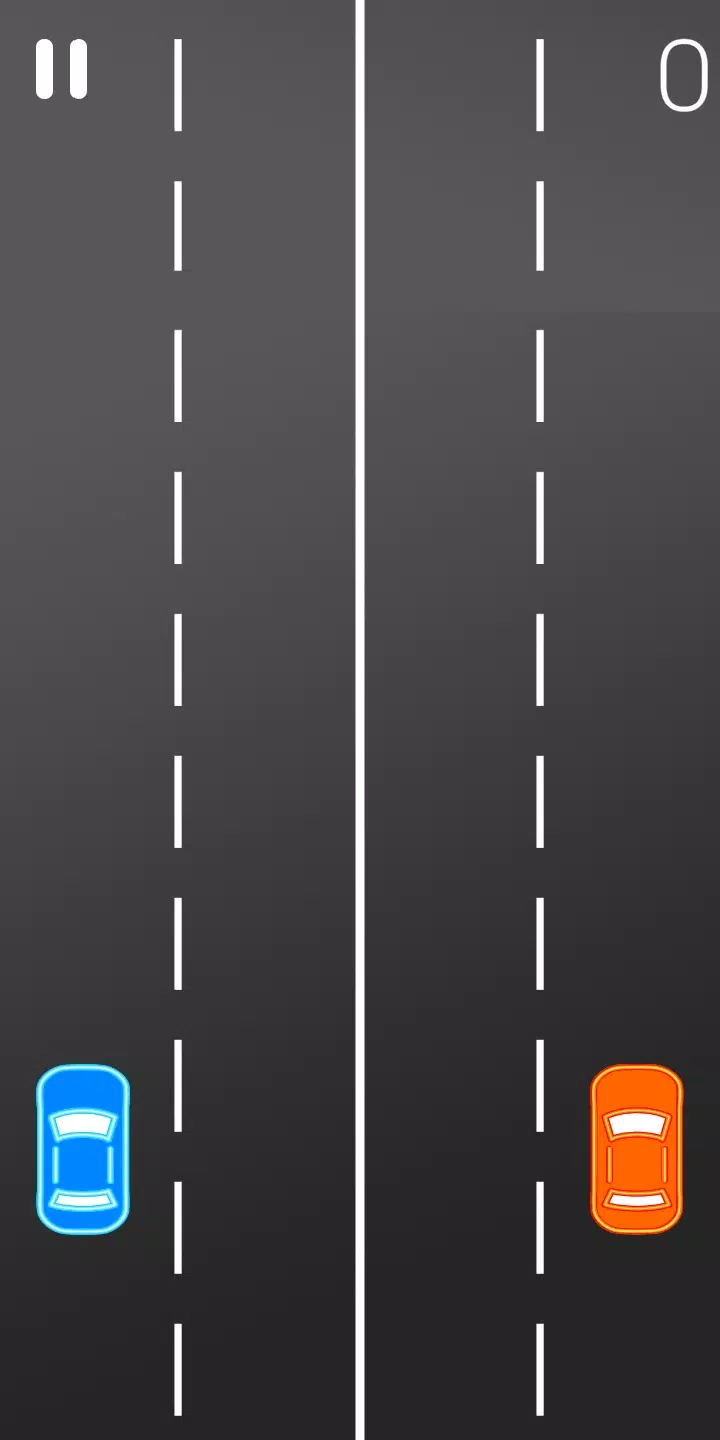Tap the blue car to switch lanes

(x=83, y=1149)
